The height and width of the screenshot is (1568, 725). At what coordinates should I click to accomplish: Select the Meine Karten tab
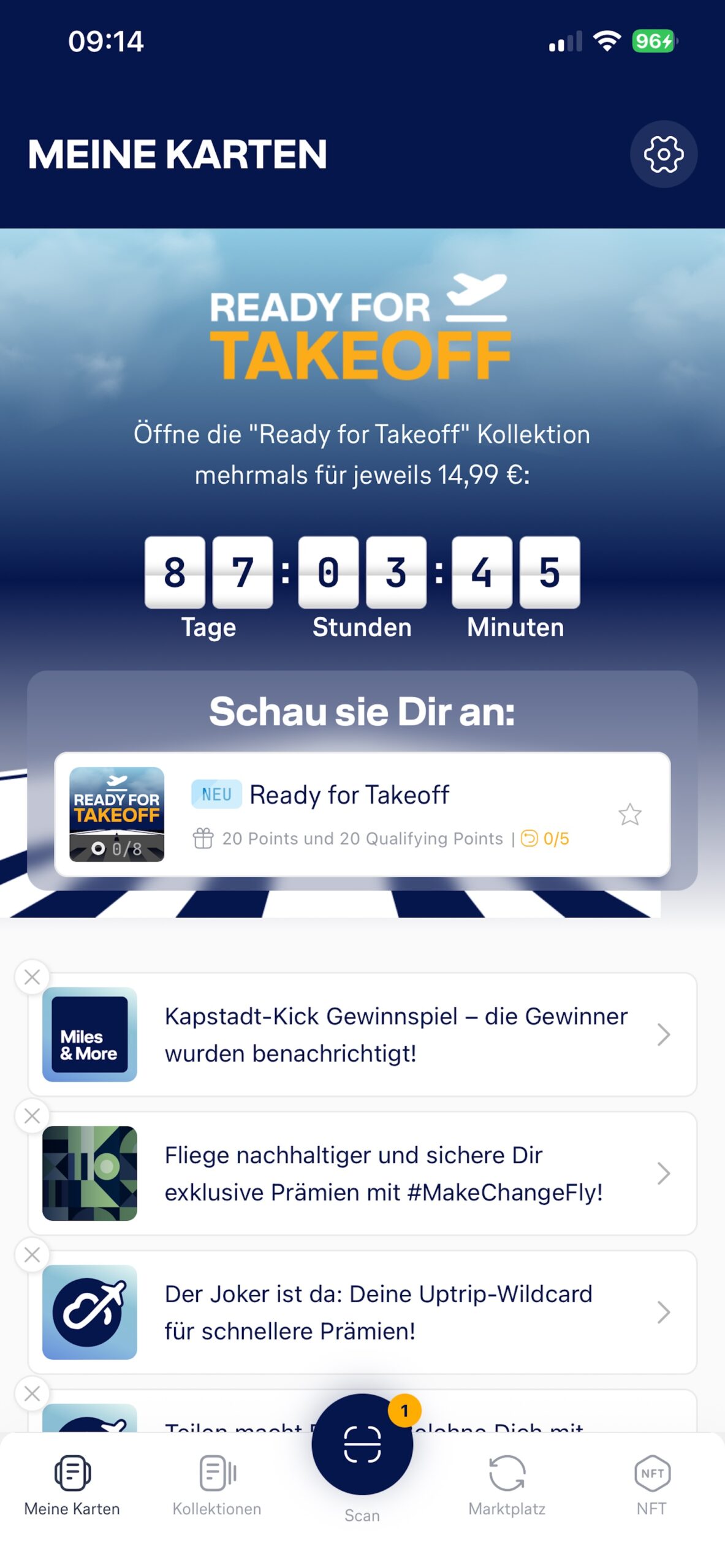(72, 1485)
